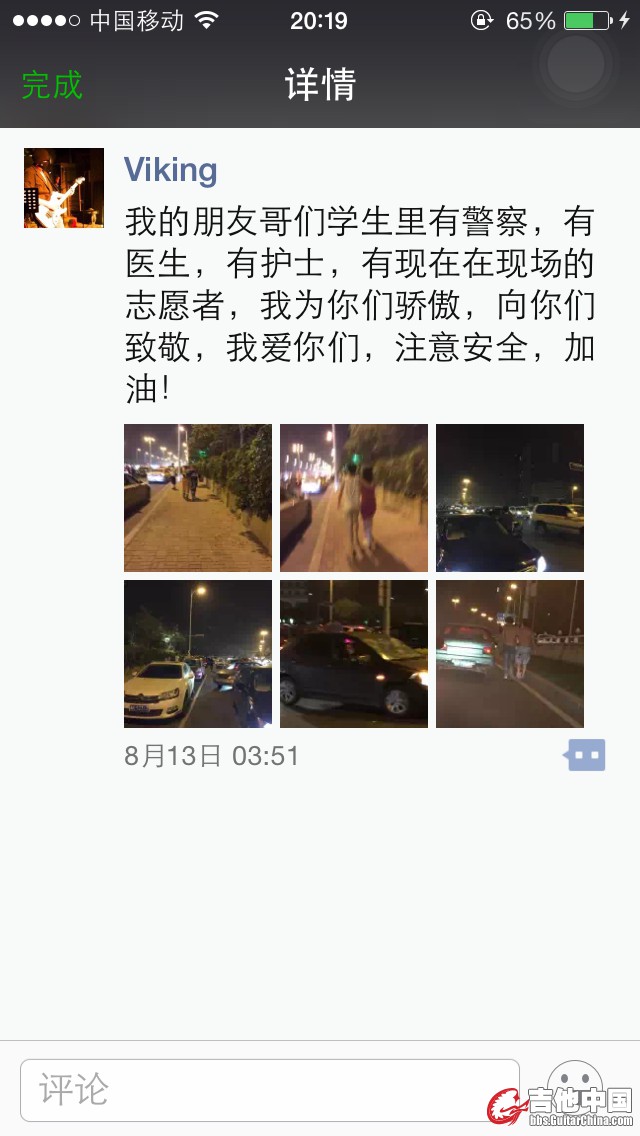The image size is (640, 1136).
Task: View the first photo of the sidewalk
Action: click(198, 498)
